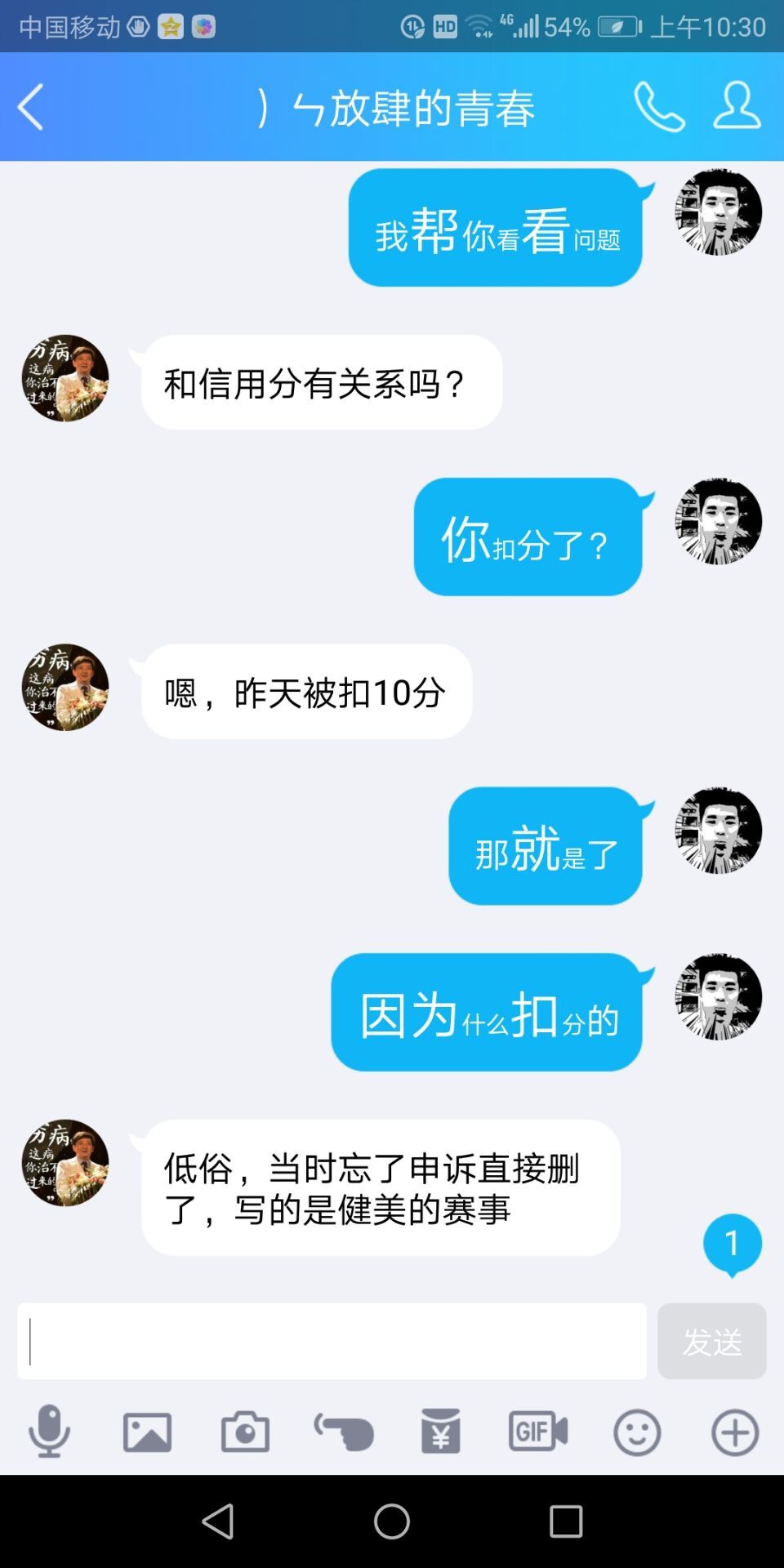Tap the message input text field
The width and height of the screenshot is (784, 1568).
(327, 1341)
